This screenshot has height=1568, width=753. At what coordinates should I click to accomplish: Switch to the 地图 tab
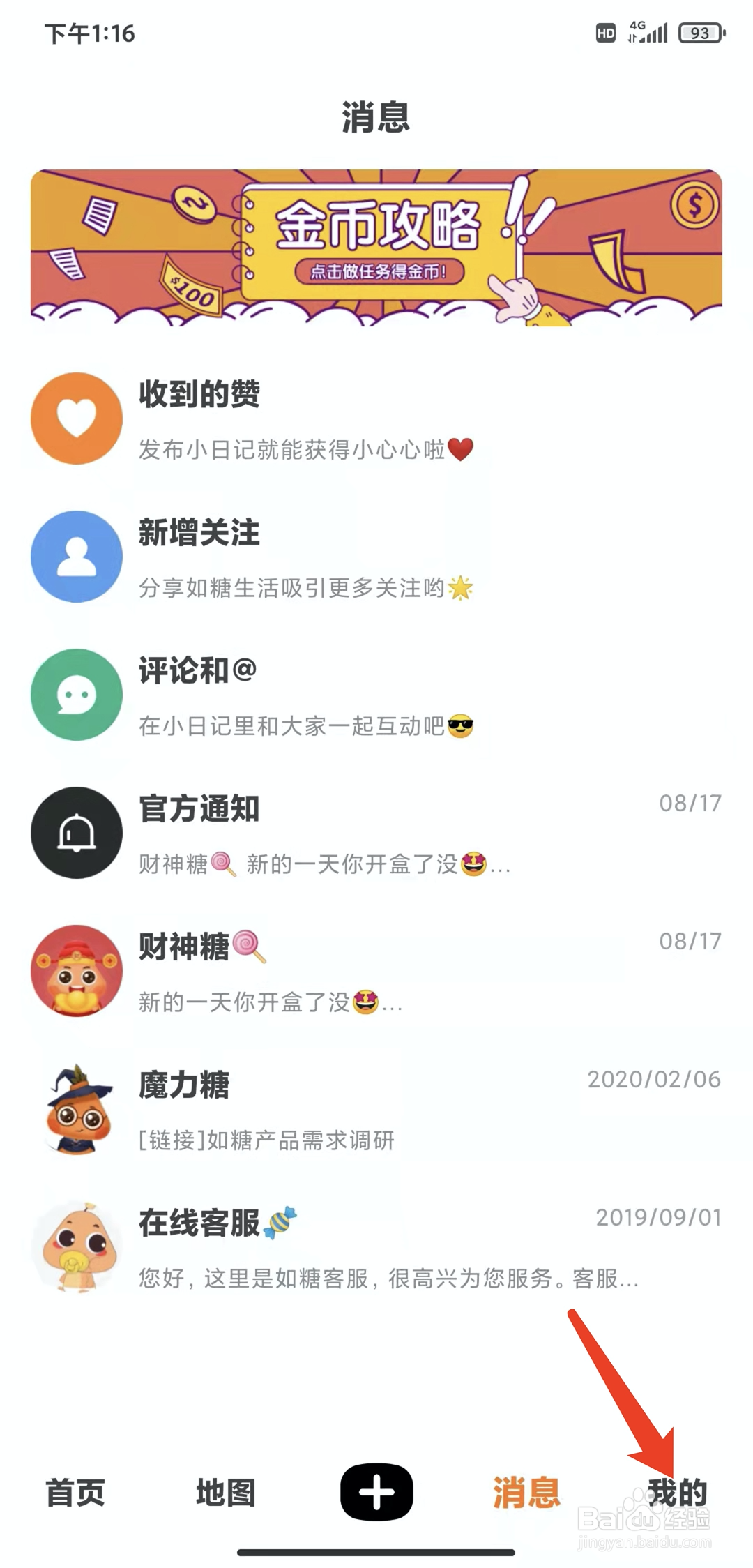[225, 1491]
